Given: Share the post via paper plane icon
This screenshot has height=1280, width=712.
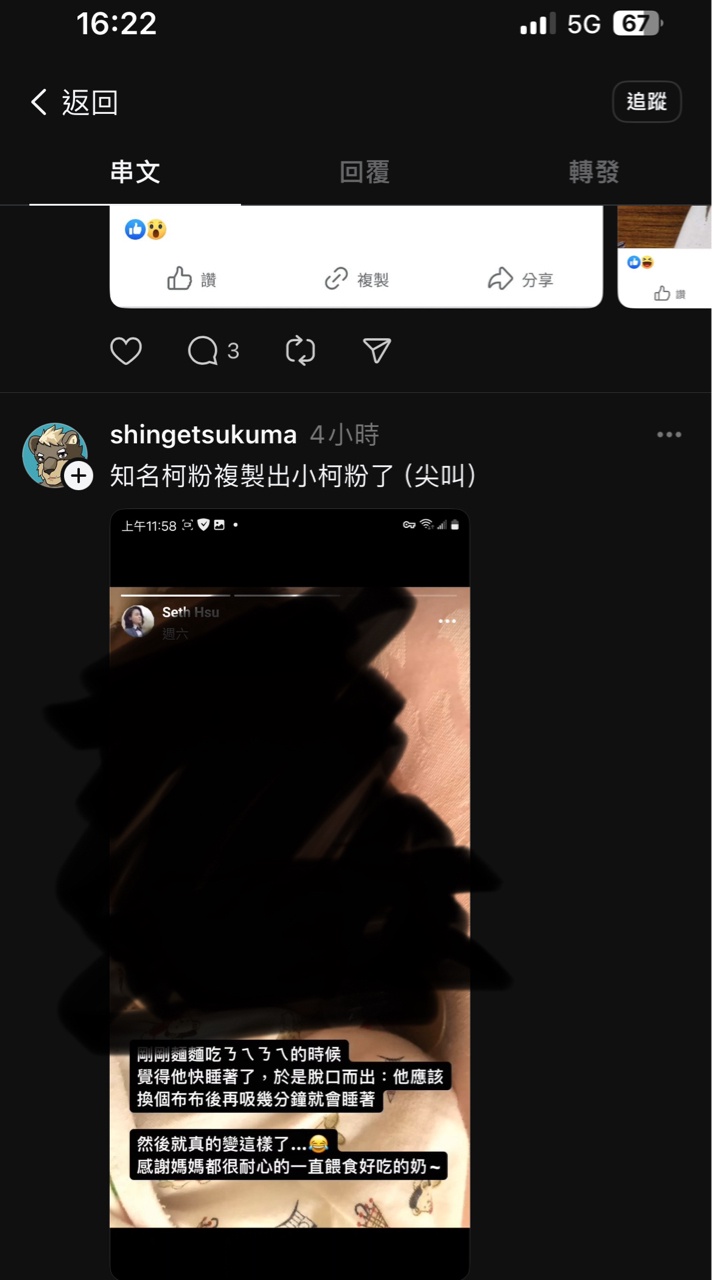Looking at the screenshot, I should [376, 351].
